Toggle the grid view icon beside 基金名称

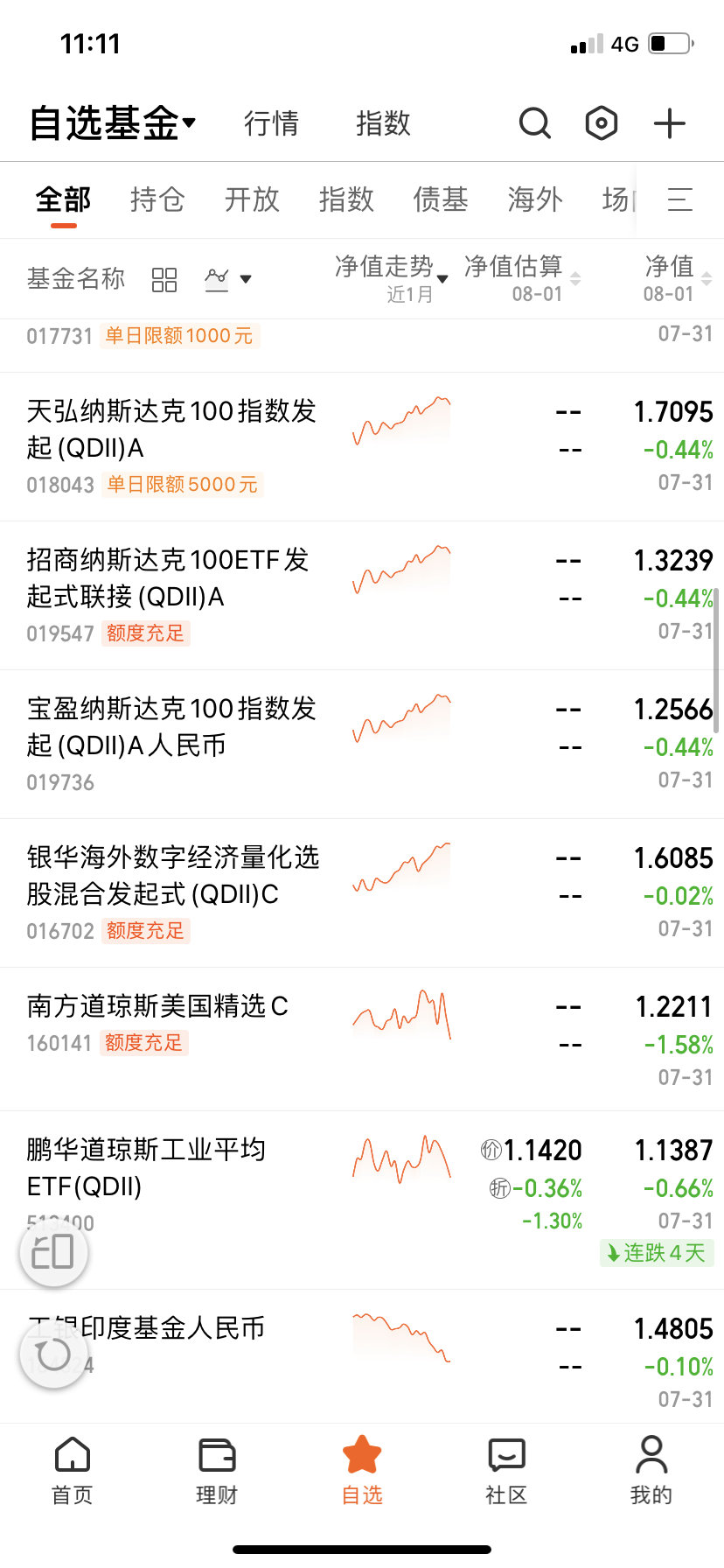tap(164, 280)
